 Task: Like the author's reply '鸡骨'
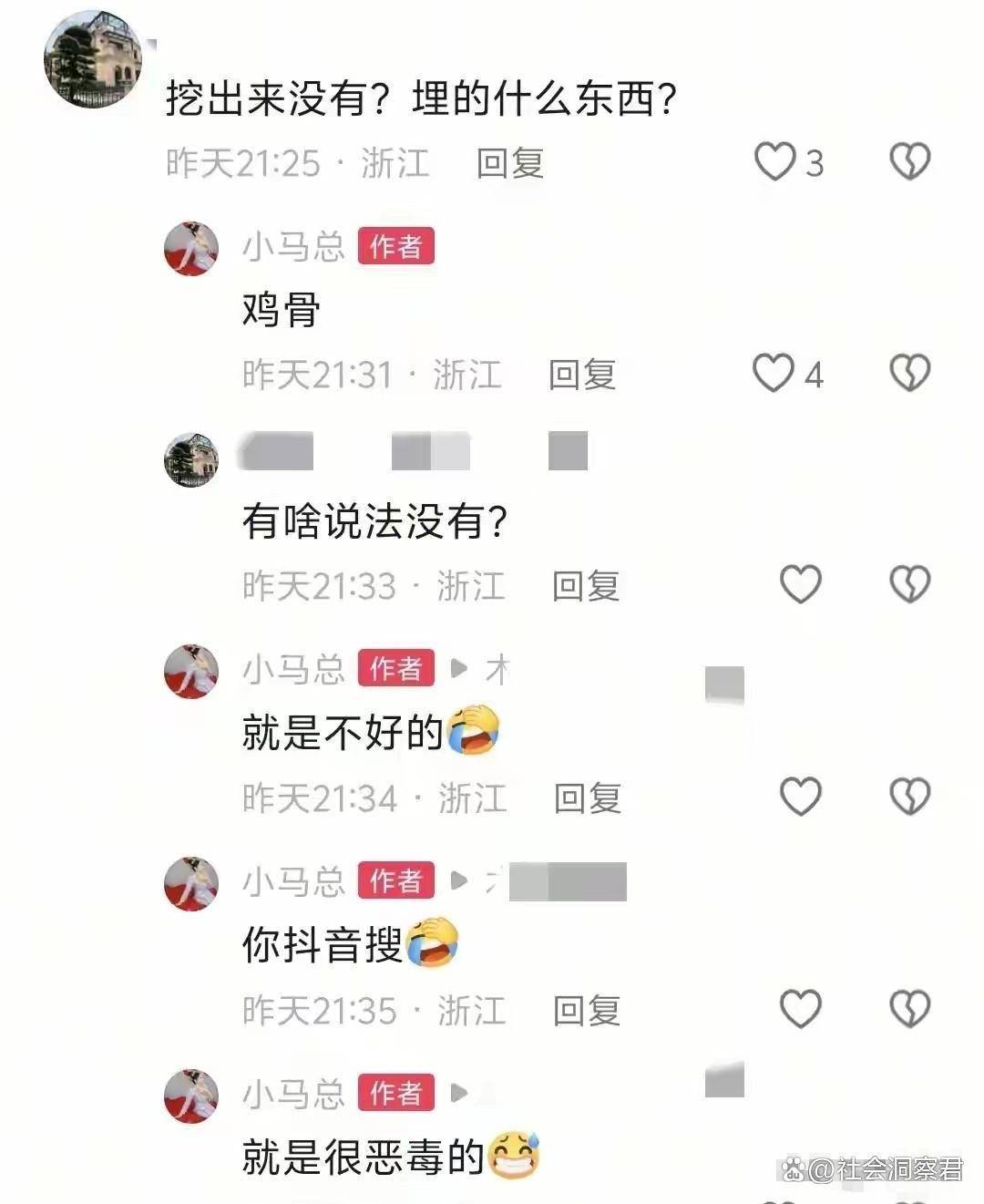(x=774, y=374)
